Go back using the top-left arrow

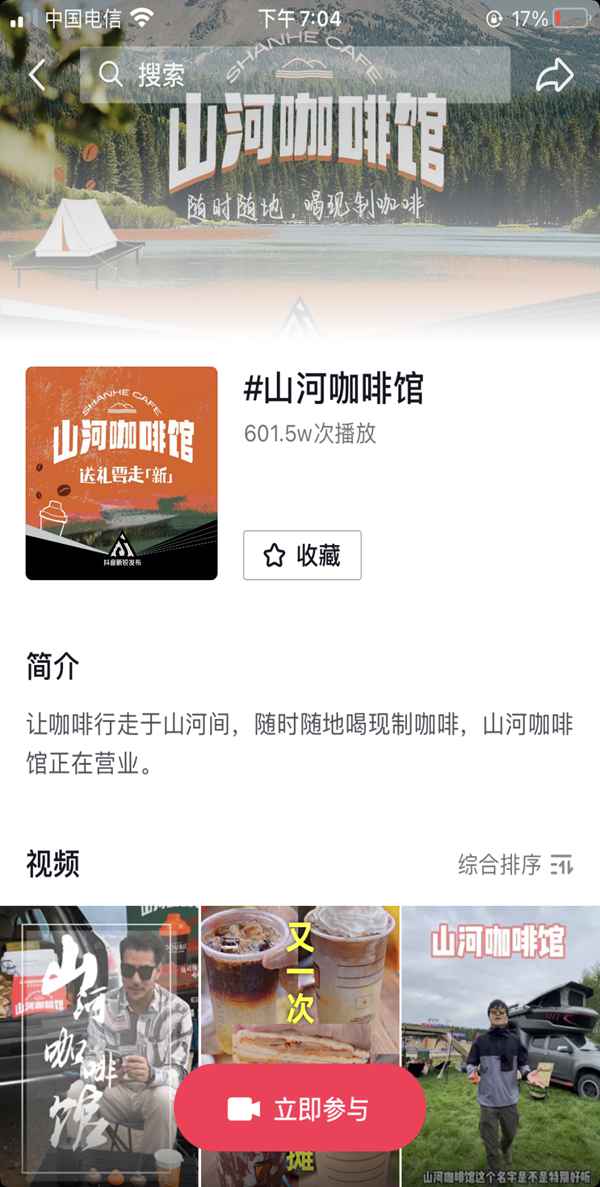(x=38, y=75)
